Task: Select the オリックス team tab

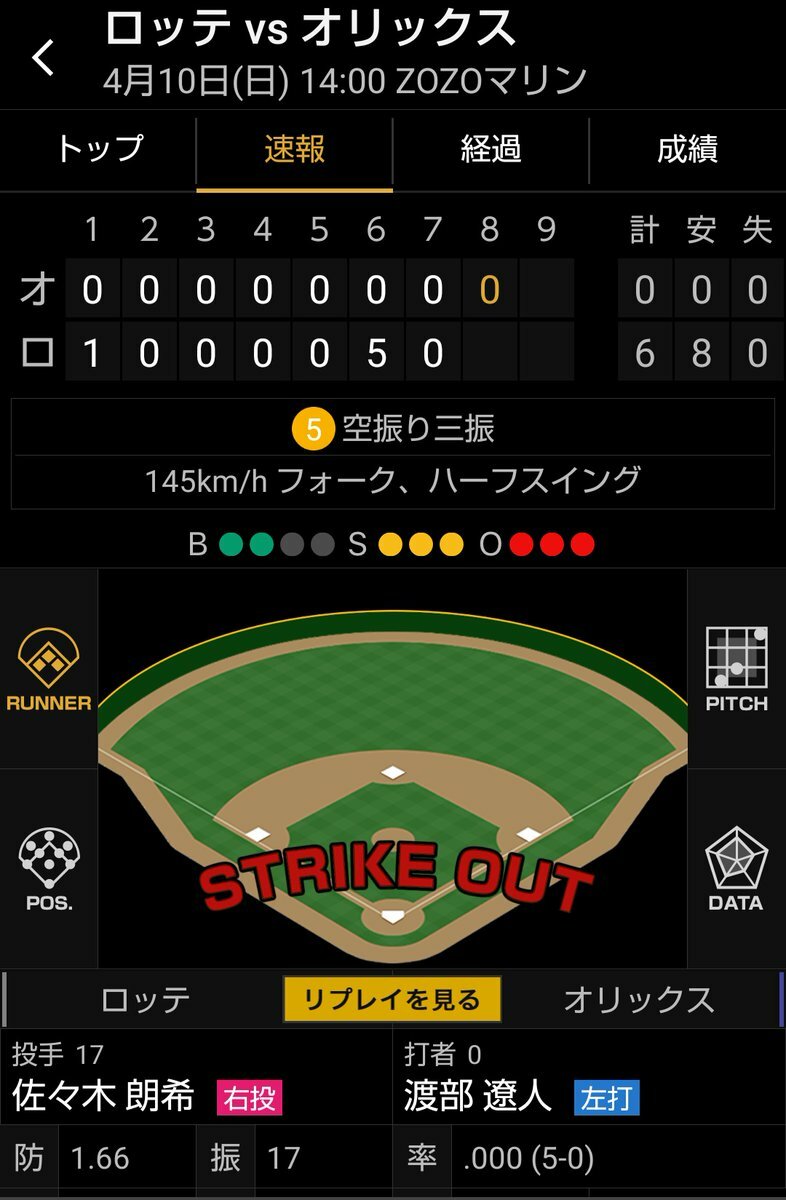Action: 638,999
